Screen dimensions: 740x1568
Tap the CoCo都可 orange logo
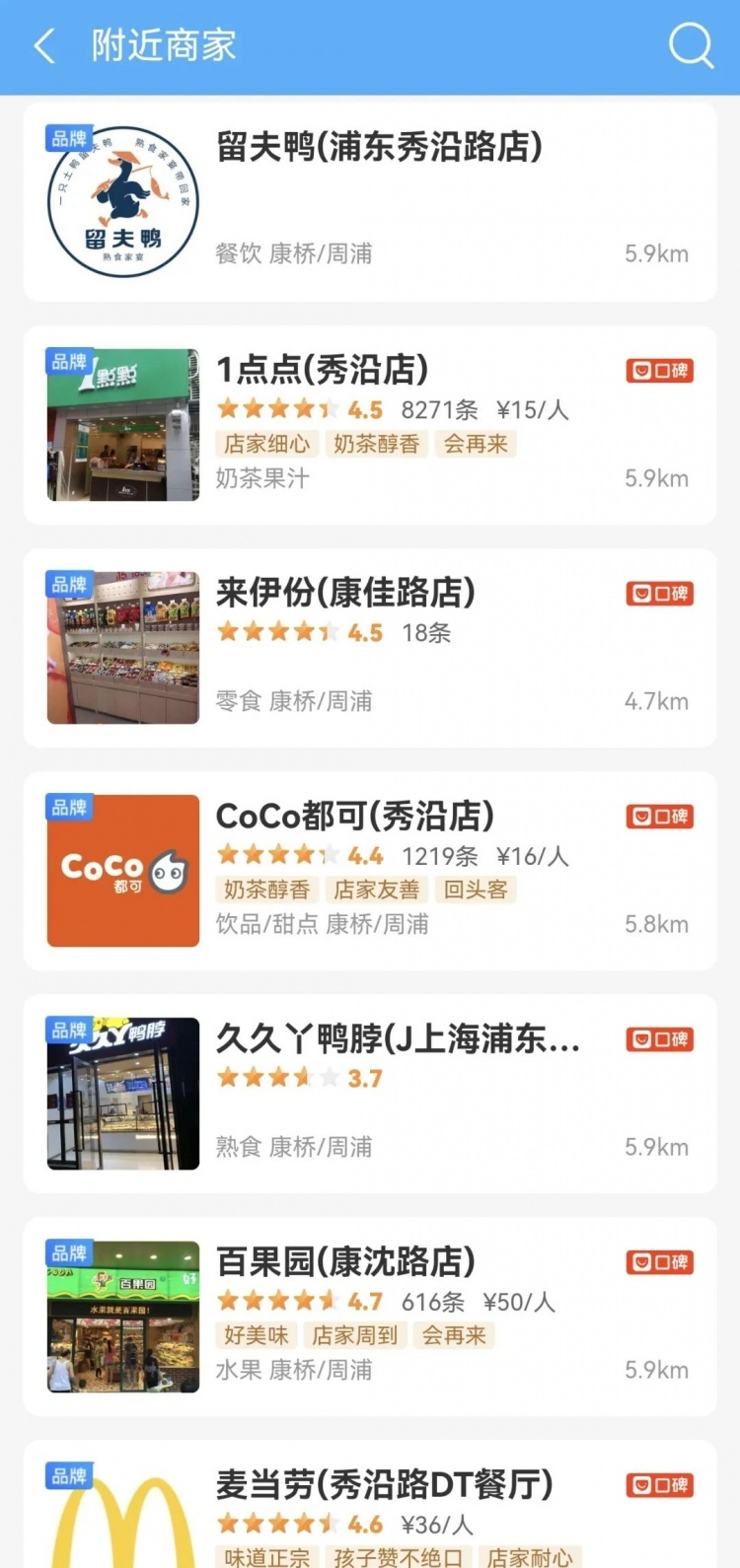121,870
